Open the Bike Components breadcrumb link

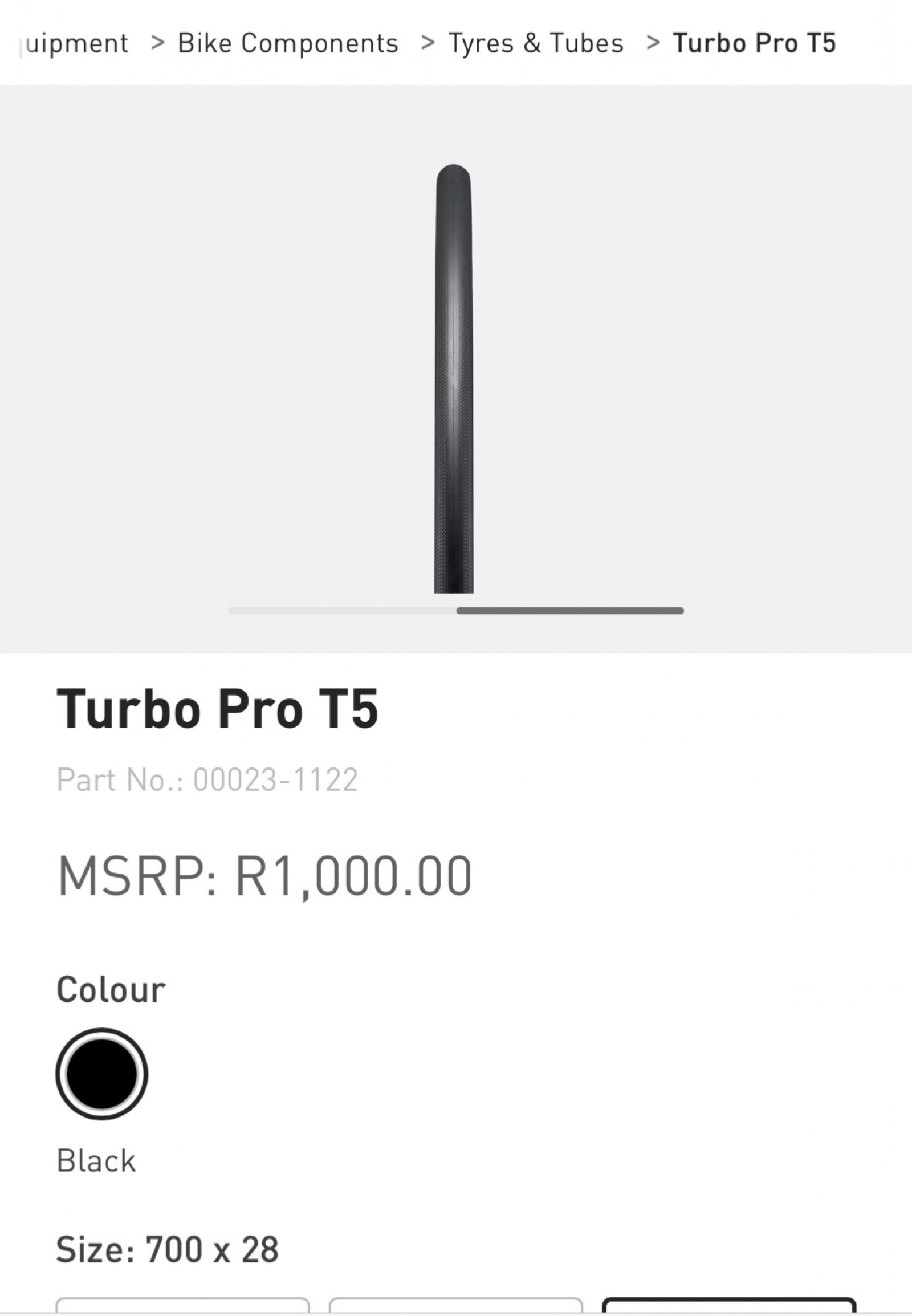click(x=287, y=42)
